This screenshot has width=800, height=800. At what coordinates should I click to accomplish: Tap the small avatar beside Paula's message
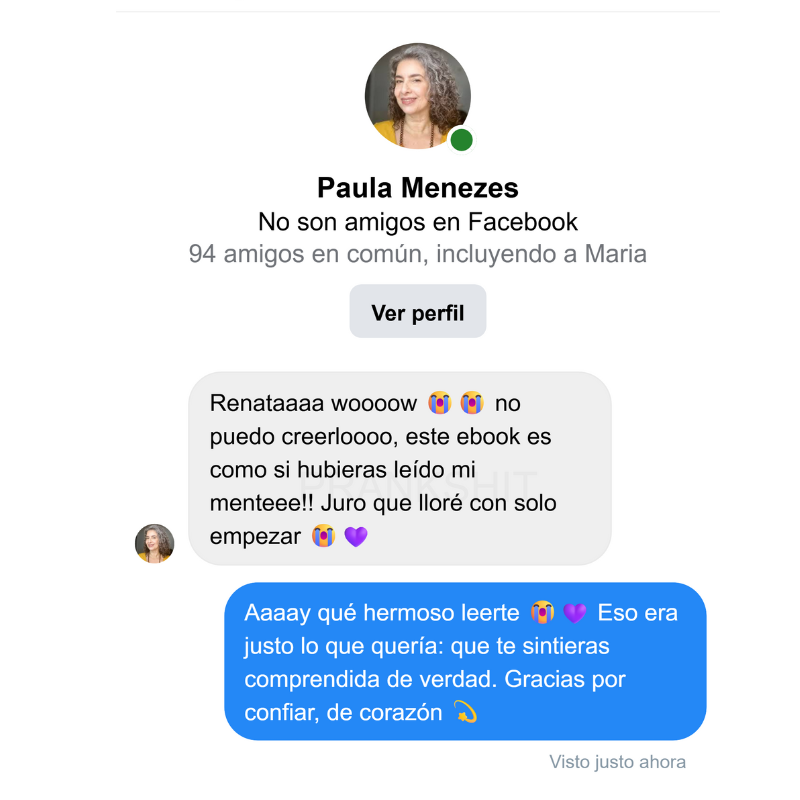(x=155, y=543)
